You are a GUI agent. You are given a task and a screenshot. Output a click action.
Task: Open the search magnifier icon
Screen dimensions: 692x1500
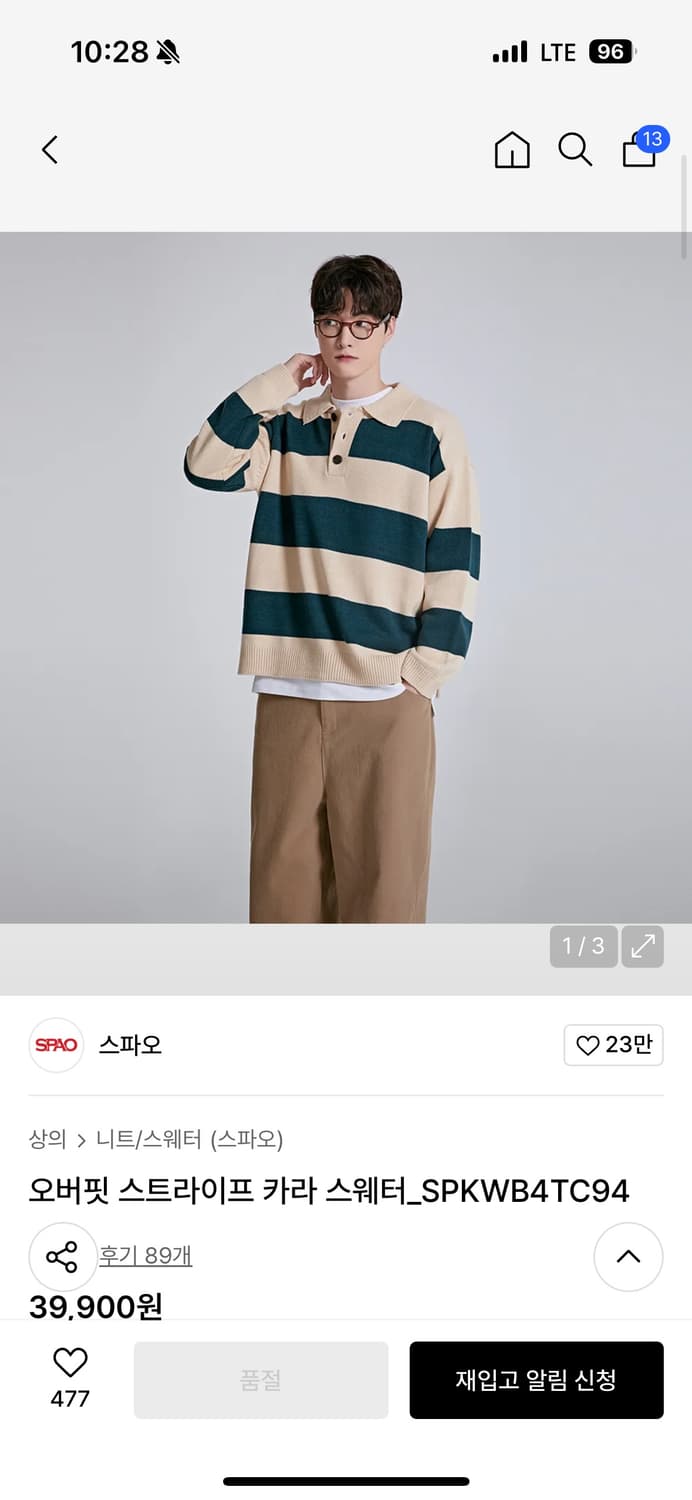575,150
